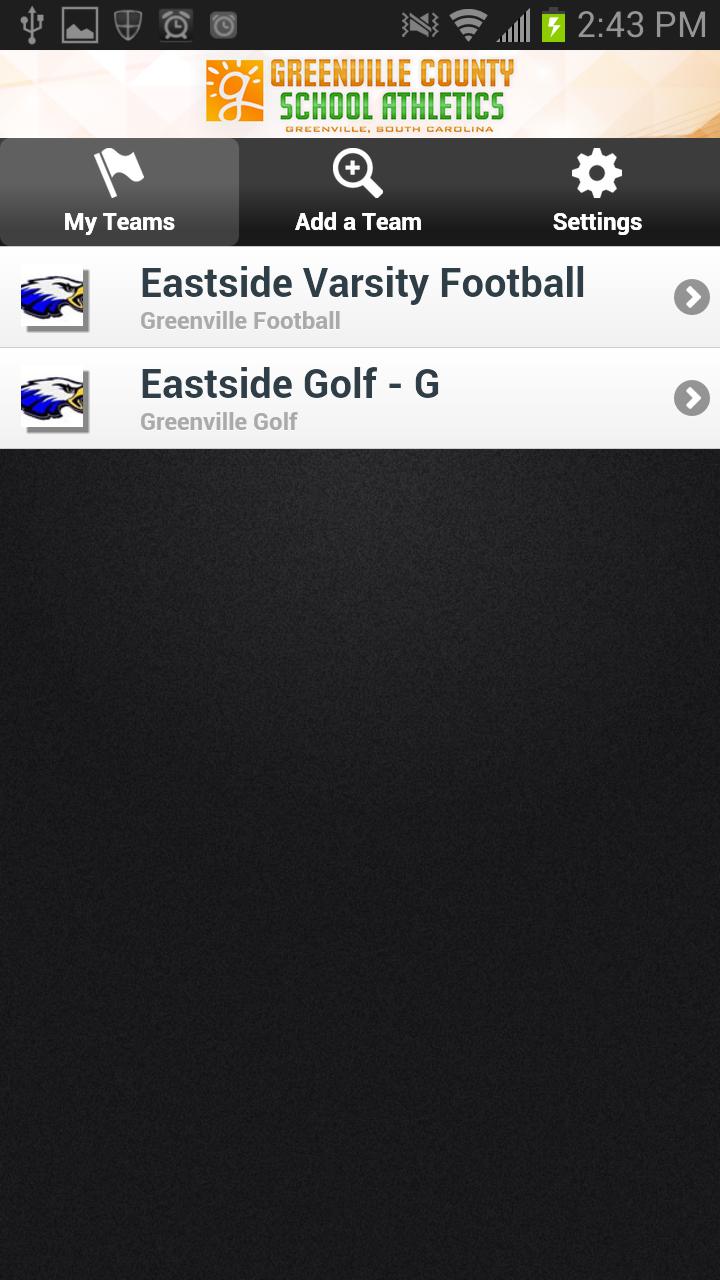720x1280 pixels.
Task: Open the Add a Team tab
Action: (x=358, y=192)
